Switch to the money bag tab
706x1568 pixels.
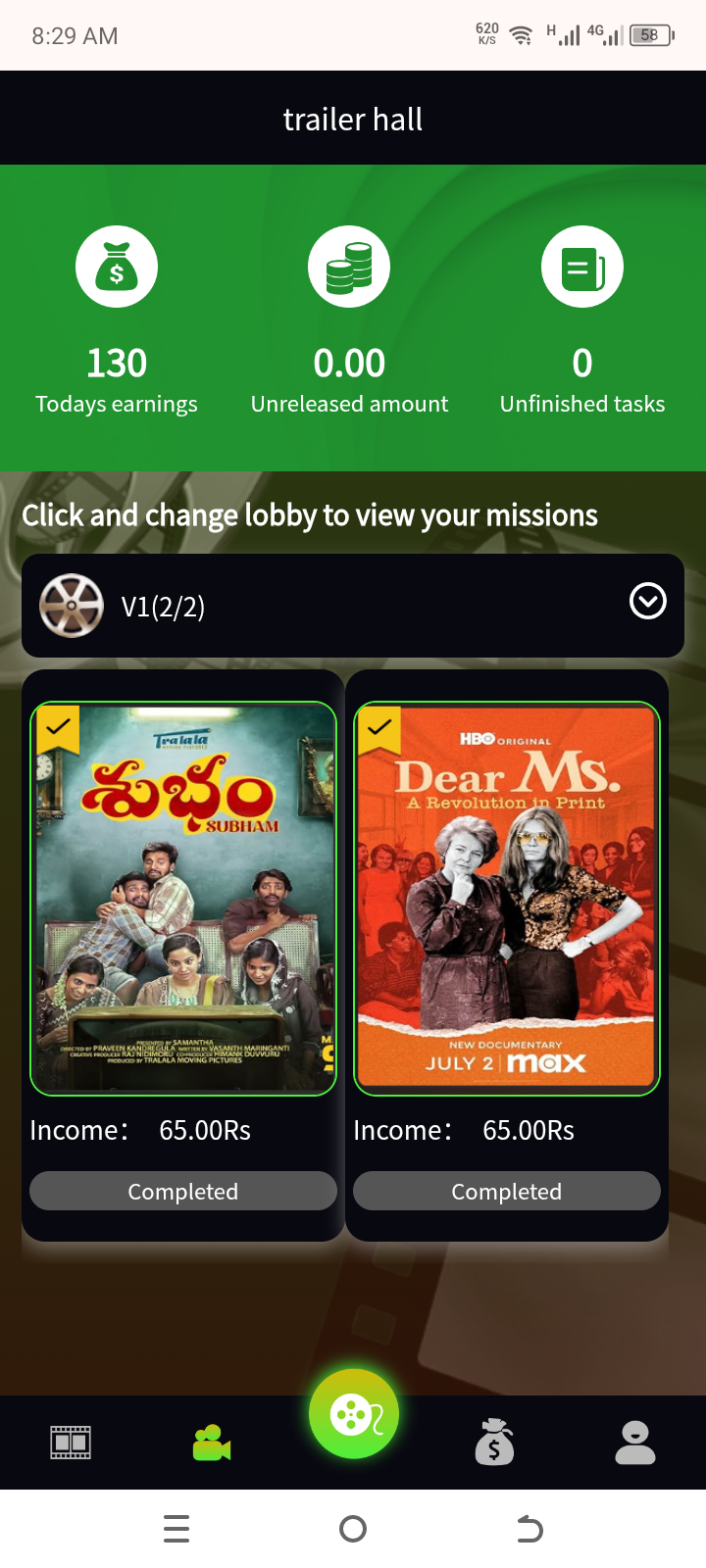494,1443
